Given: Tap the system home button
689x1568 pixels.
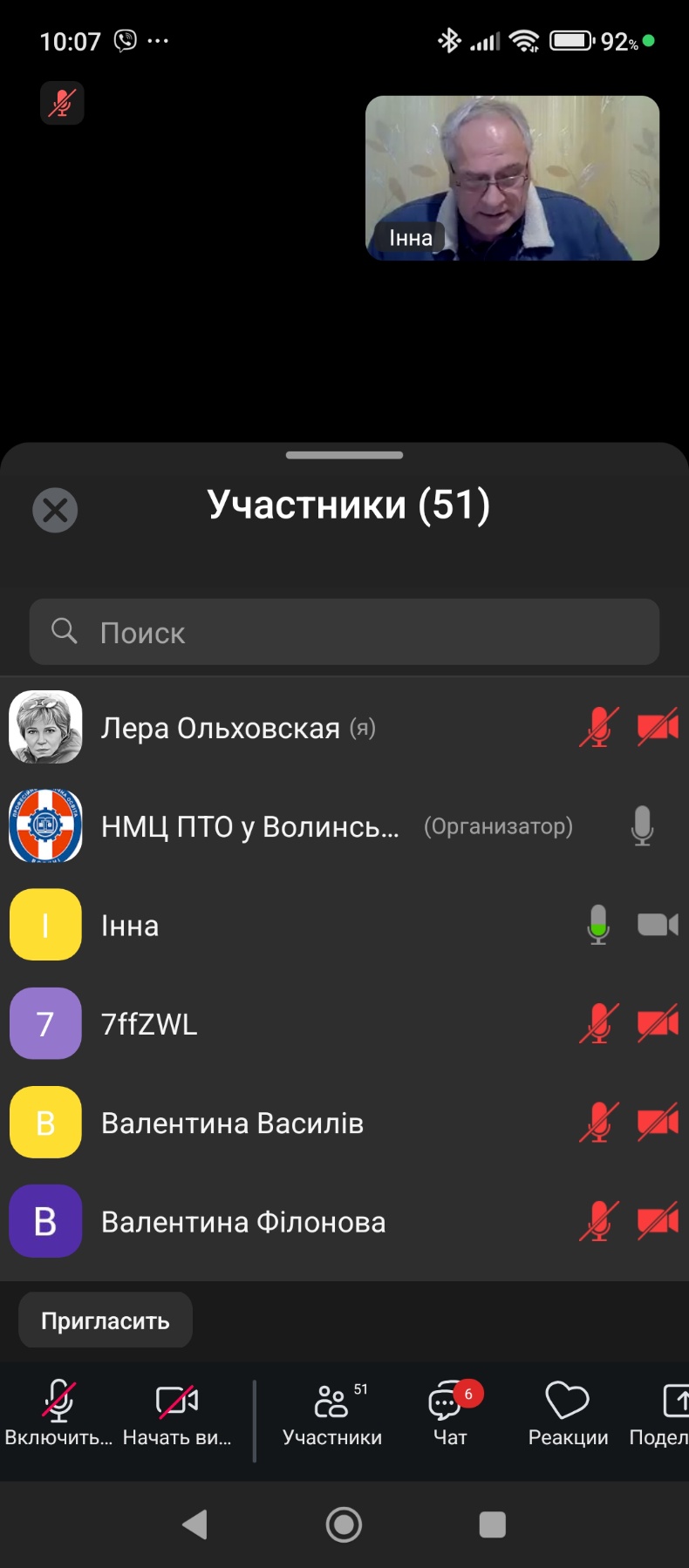Looking at the screenshot, I should (x=344, y=1524).
